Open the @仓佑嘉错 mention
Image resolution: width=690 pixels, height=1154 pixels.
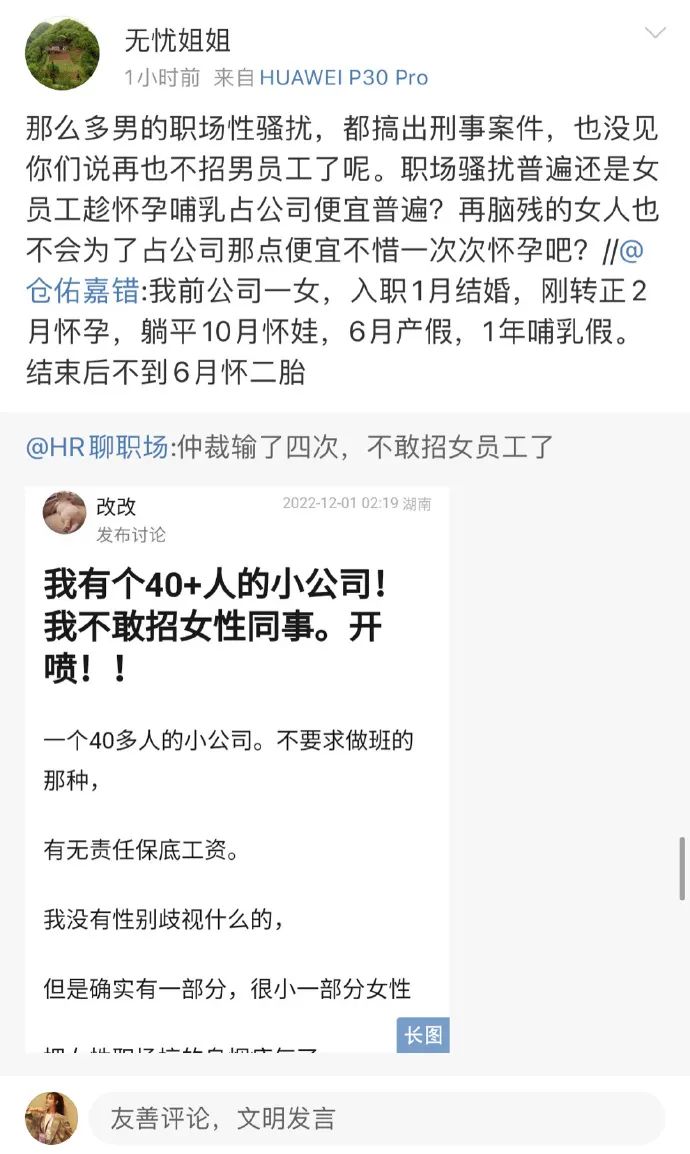[85, 290]
